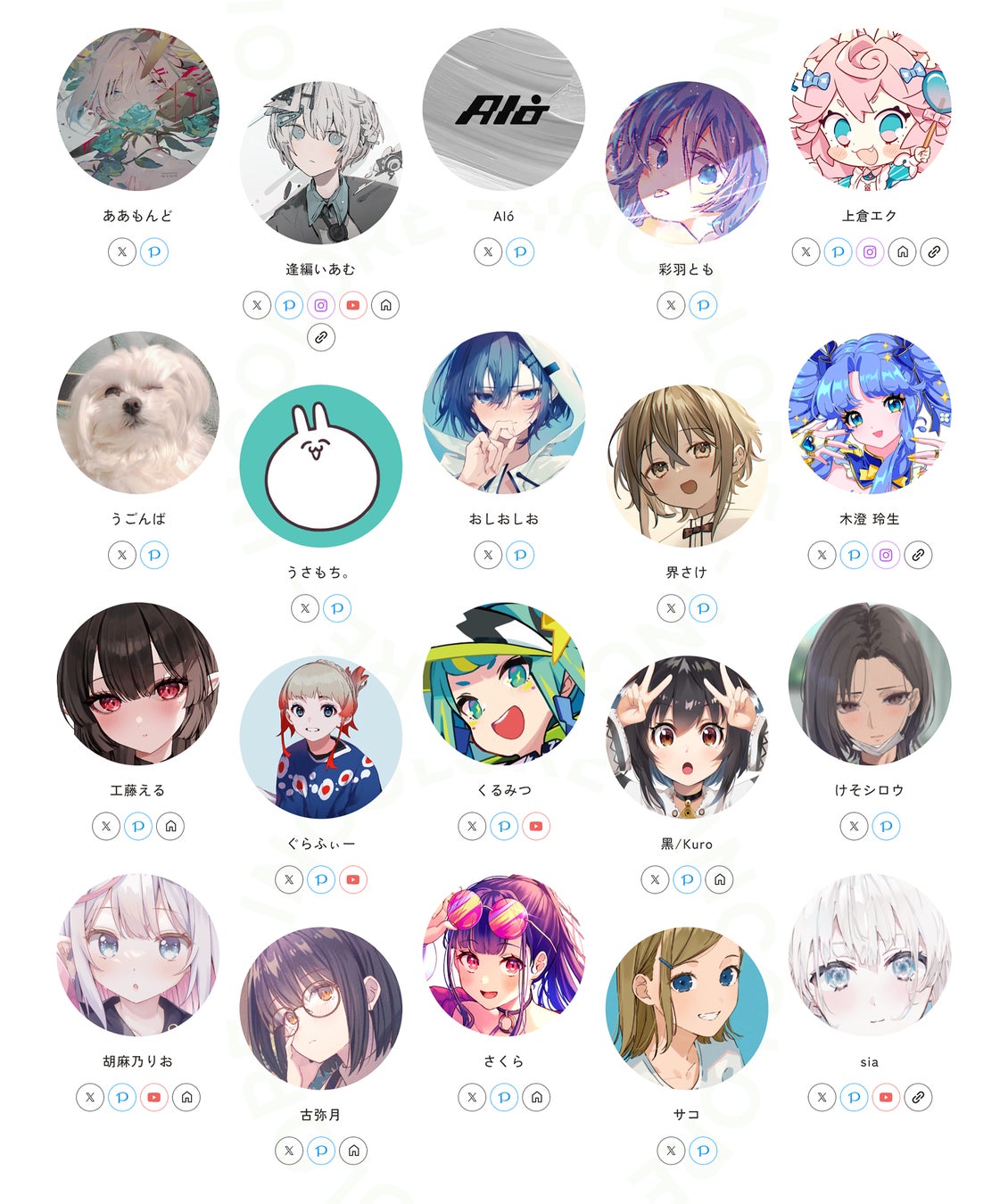
Task: Open Aló's pixiv page
Action: [520, 252]
